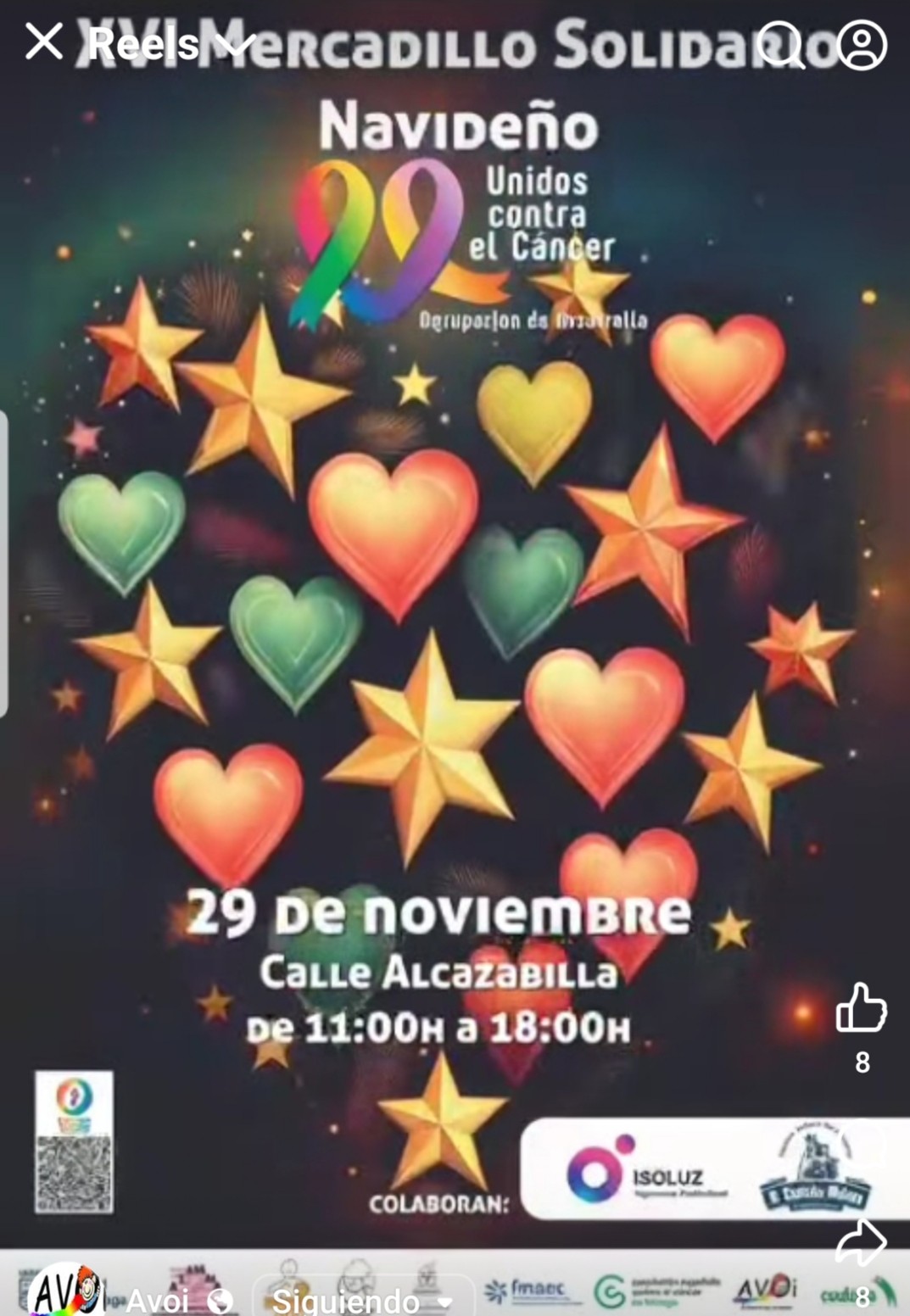Tap the Siguiendo following button
The height and width of the screenshot is (1316, 910).
click(x=362, y=1299)
